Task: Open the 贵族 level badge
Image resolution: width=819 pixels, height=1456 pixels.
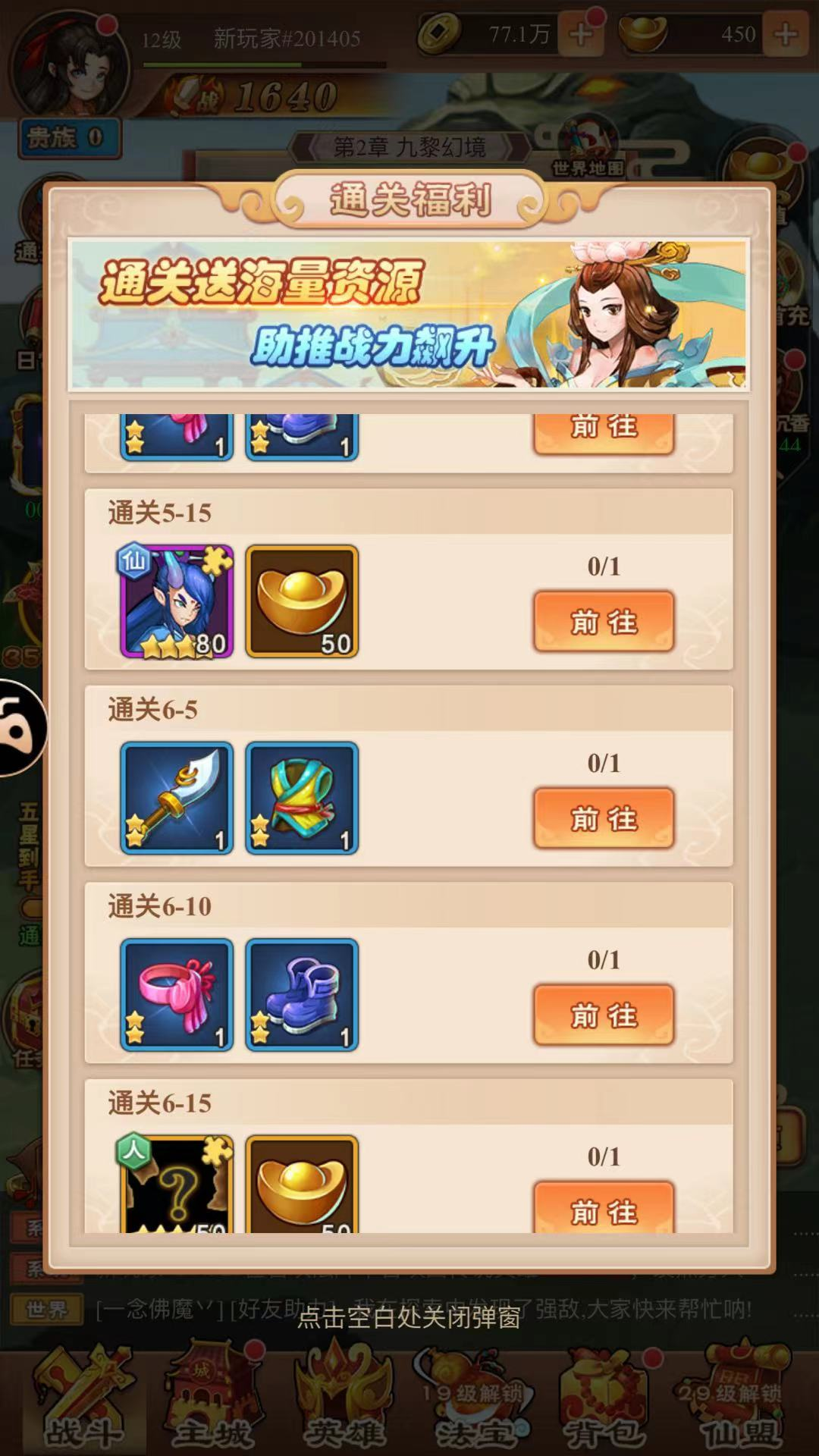Action: click(68, 138)
